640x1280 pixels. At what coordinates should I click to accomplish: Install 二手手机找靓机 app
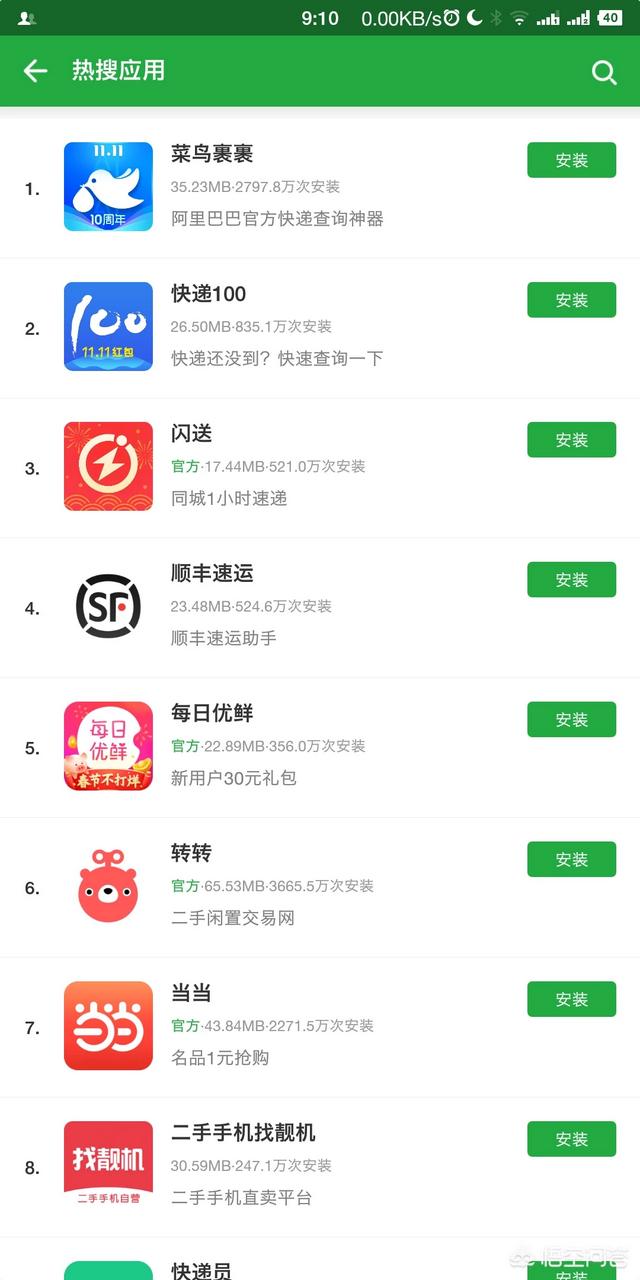point(572,1140)
